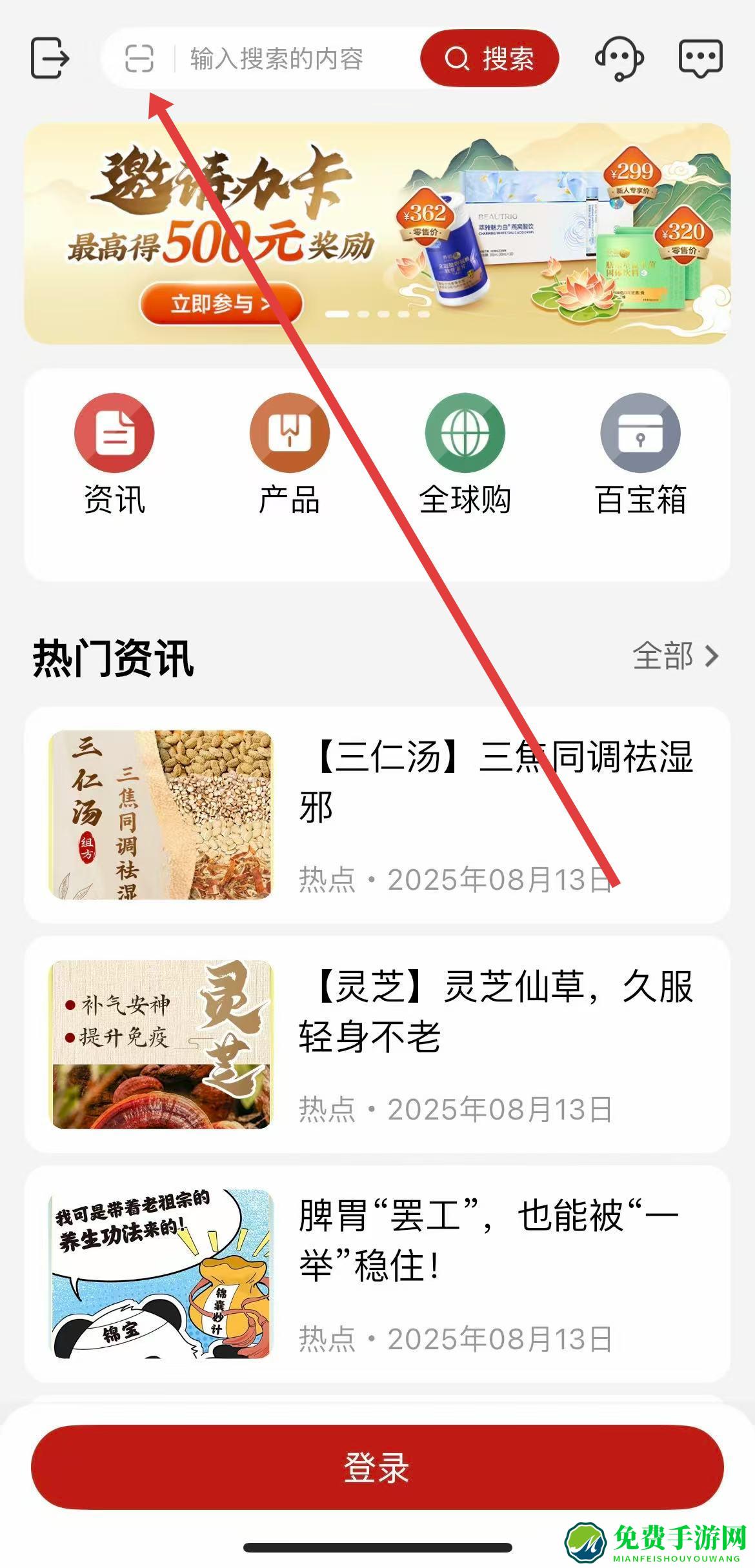Open the scan icon in search bar
This screenshot has width=755, height=1568.
click(x=139, y=59)
